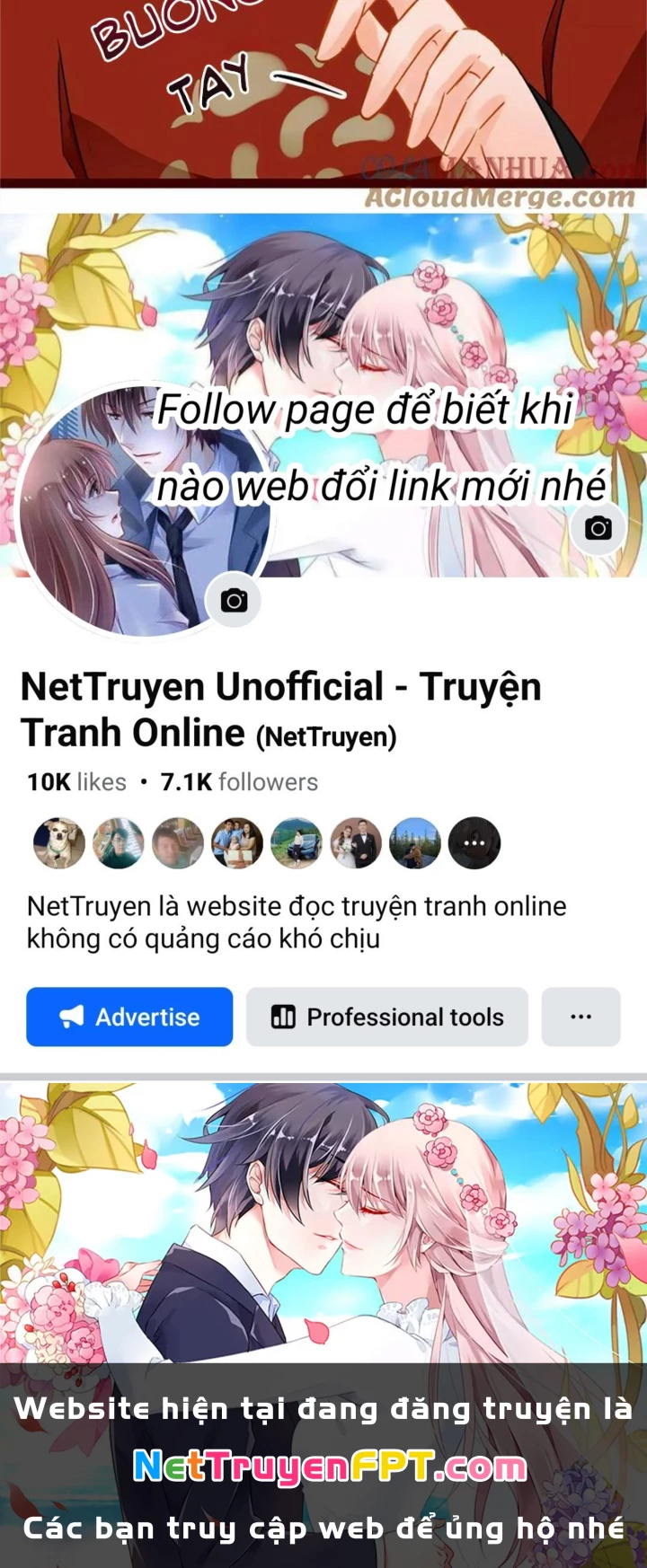Open Professional tools
This screenshot has width=647, height=1568.
[387, 1017]
